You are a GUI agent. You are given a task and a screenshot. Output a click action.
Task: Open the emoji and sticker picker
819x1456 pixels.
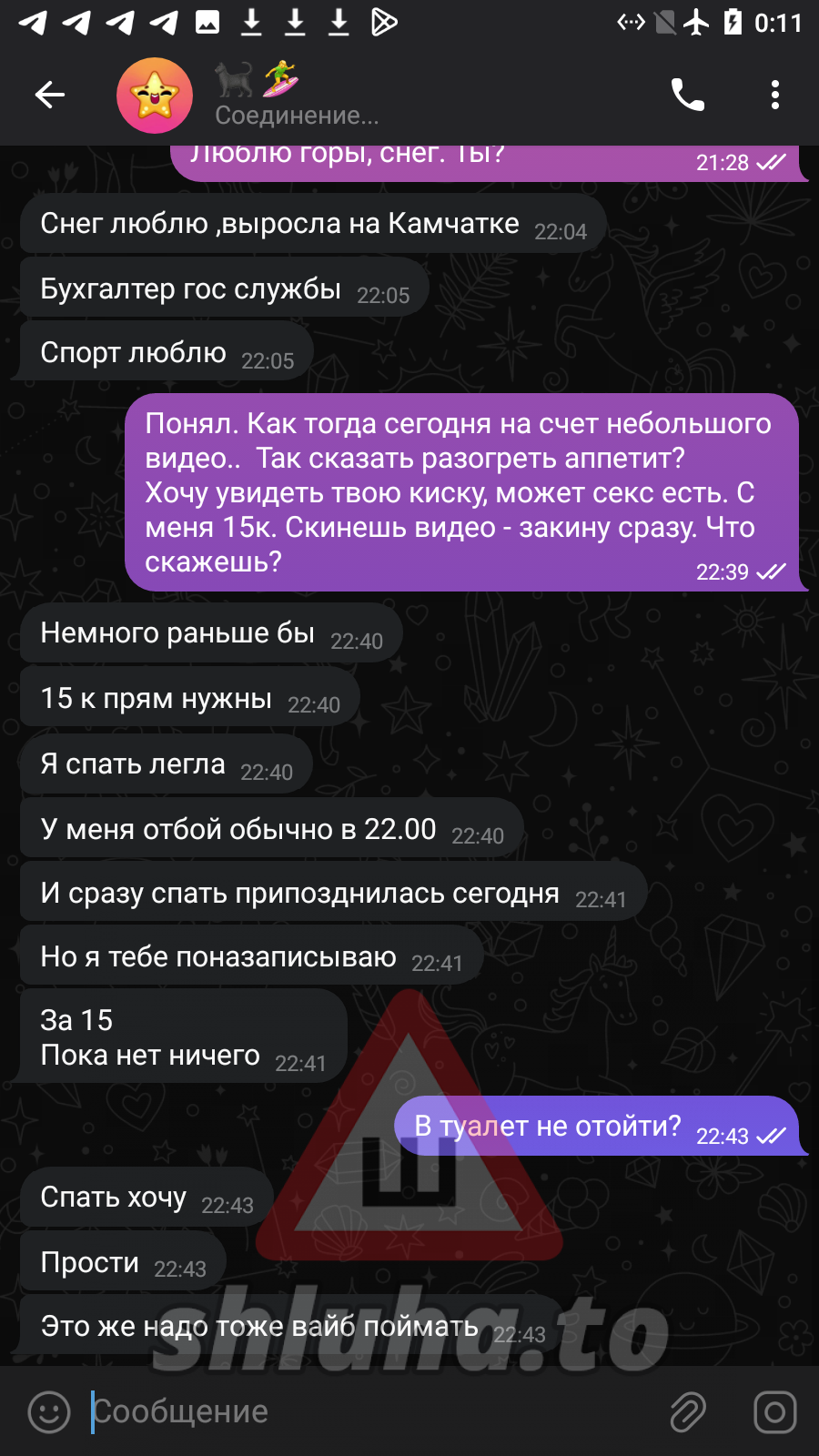click(x=49, y=1412)
